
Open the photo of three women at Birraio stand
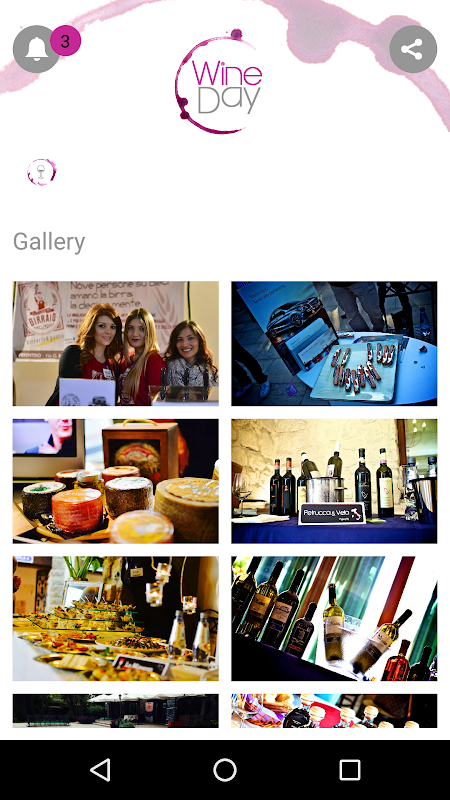[x=116, y=343]
